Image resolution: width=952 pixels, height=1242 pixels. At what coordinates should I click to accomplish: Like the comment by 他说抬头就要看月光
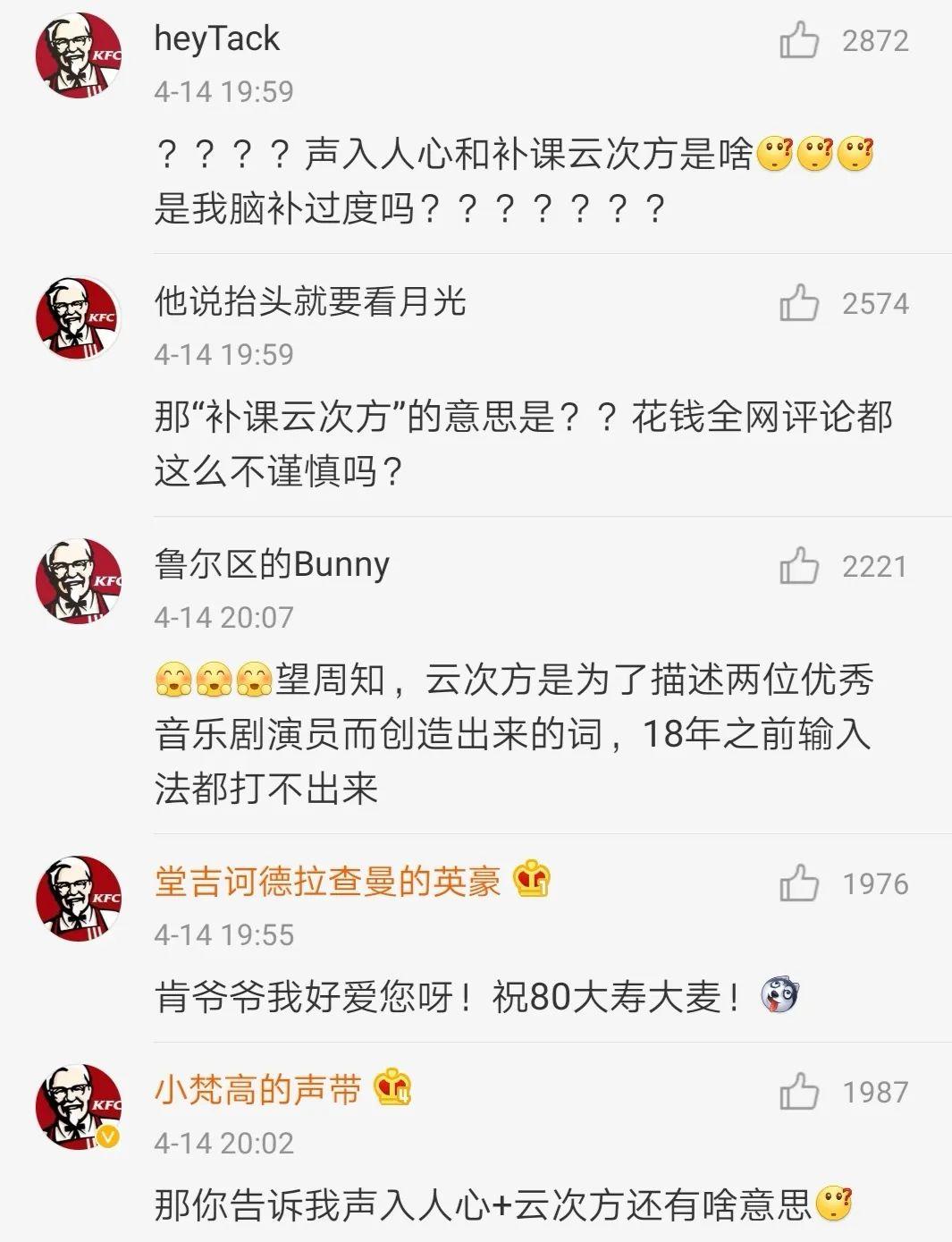(798, 303)
